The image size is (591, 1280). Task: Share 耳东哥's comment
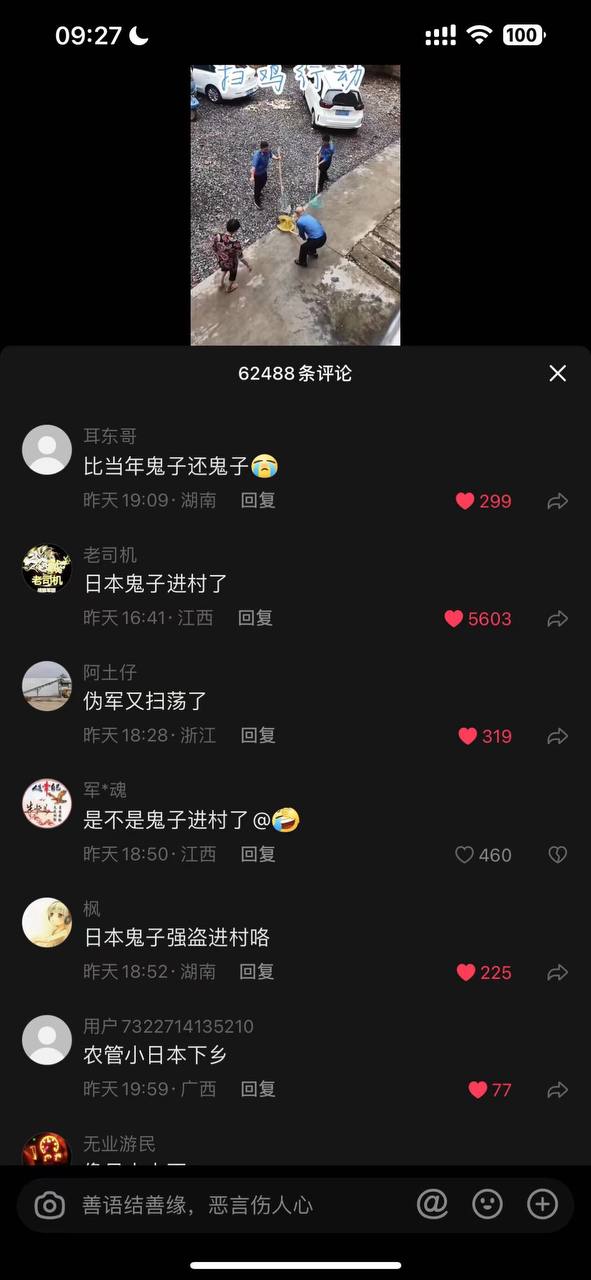pos(558,501)
